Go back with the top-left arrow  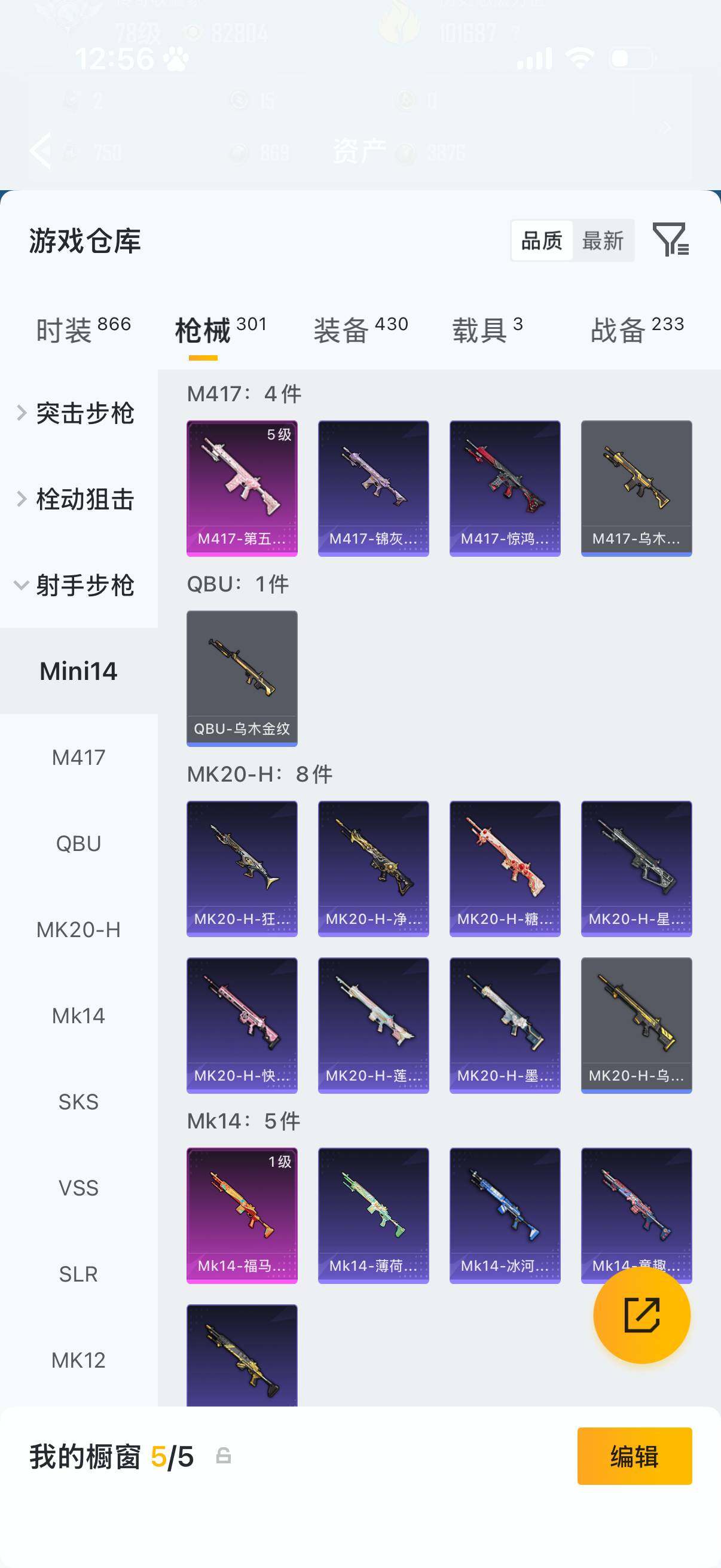[x=40, y=150]
